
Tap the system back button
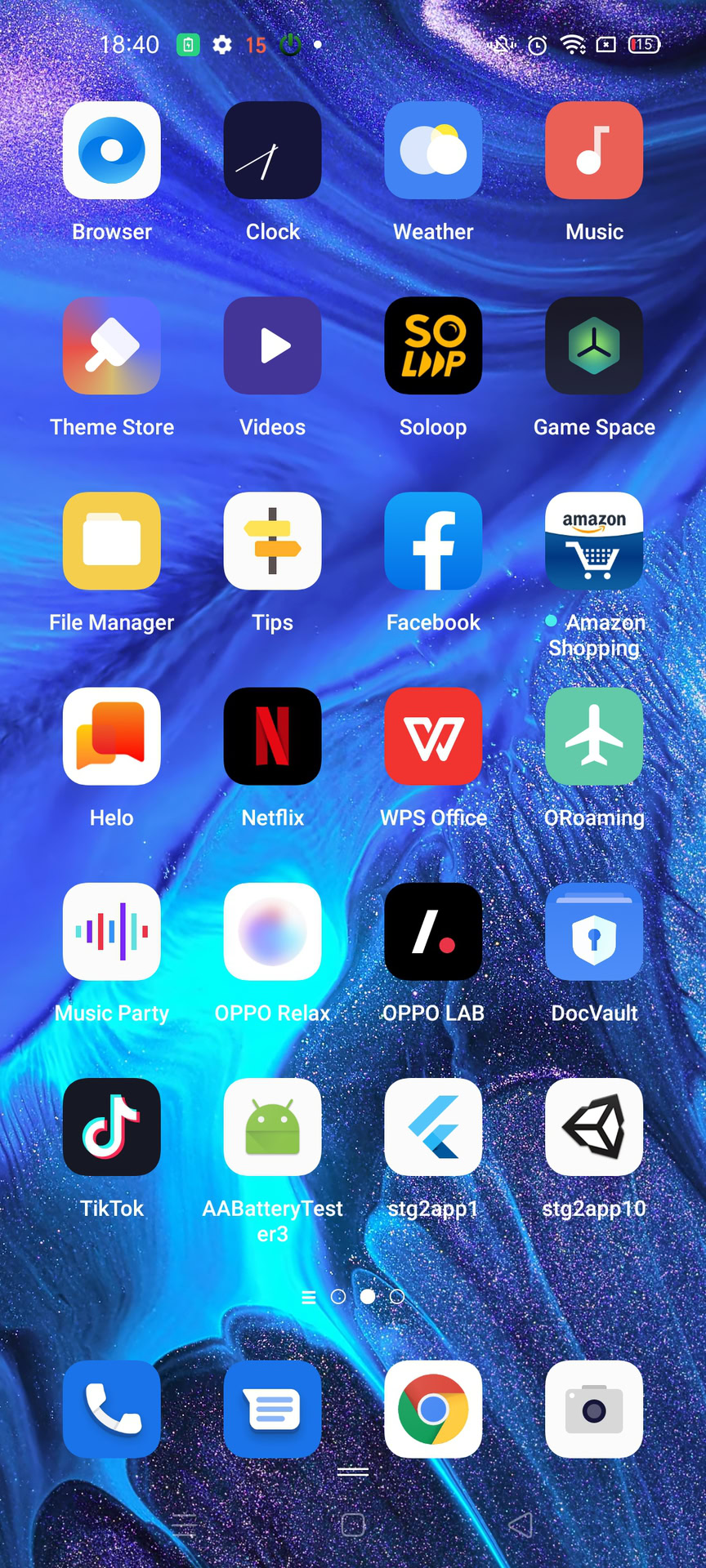[521, 1525]
